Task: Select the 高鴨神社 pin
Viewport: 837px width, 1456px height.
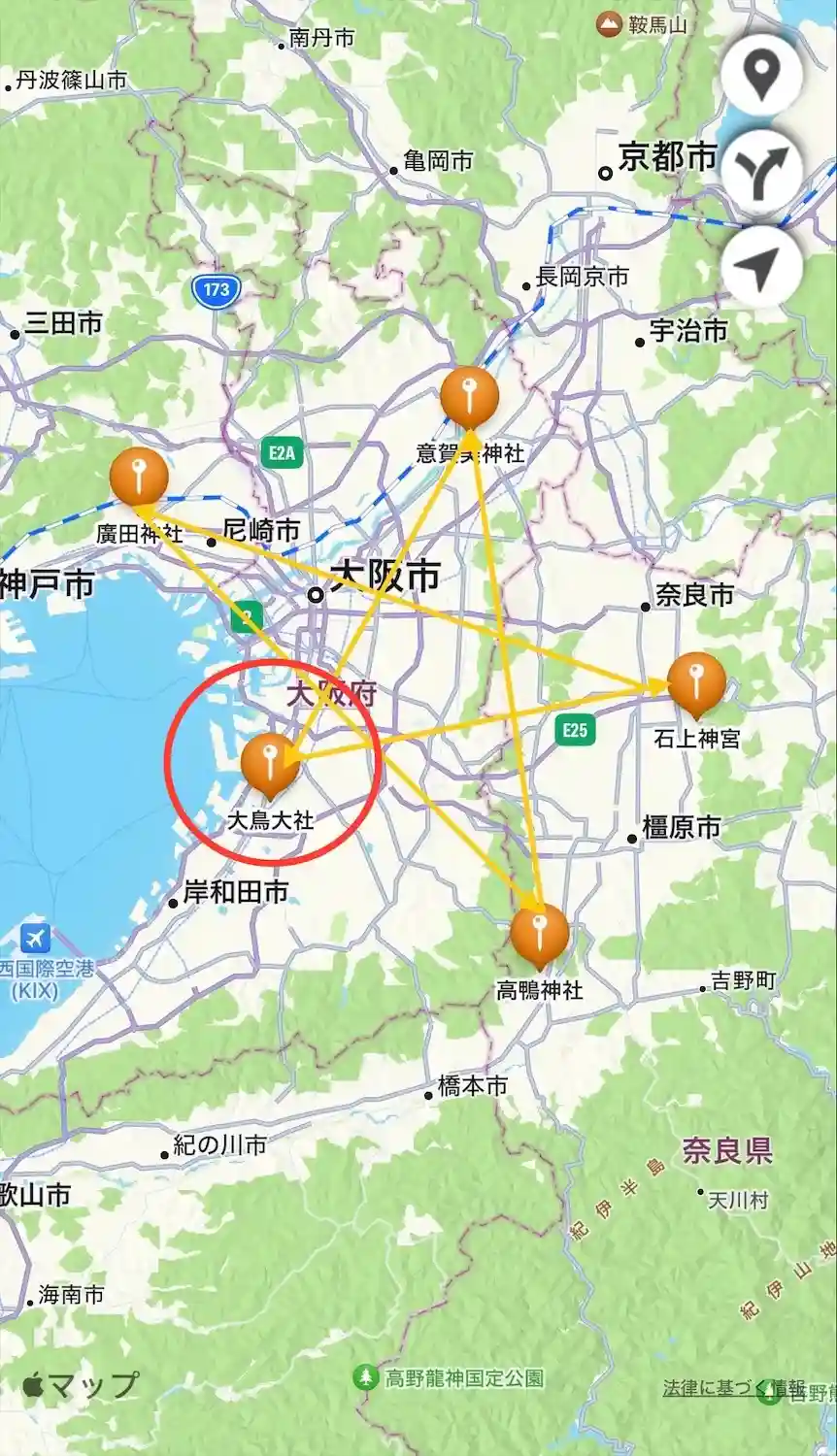Action: click(x=540, y=932)
